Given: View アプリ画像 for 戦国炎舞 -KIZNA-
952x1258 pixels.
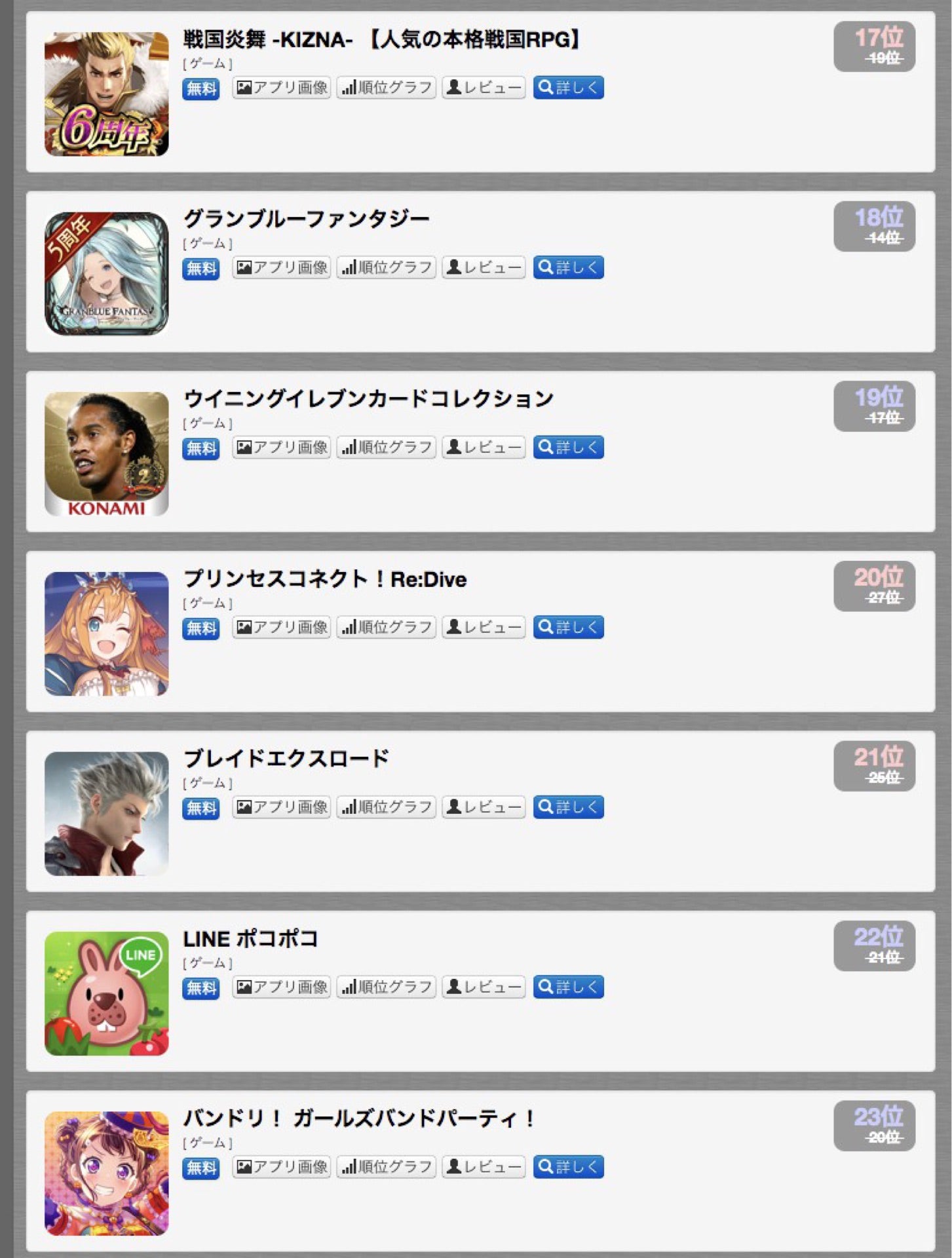Looking at the screenshot, I should click(x=282, y=88).
